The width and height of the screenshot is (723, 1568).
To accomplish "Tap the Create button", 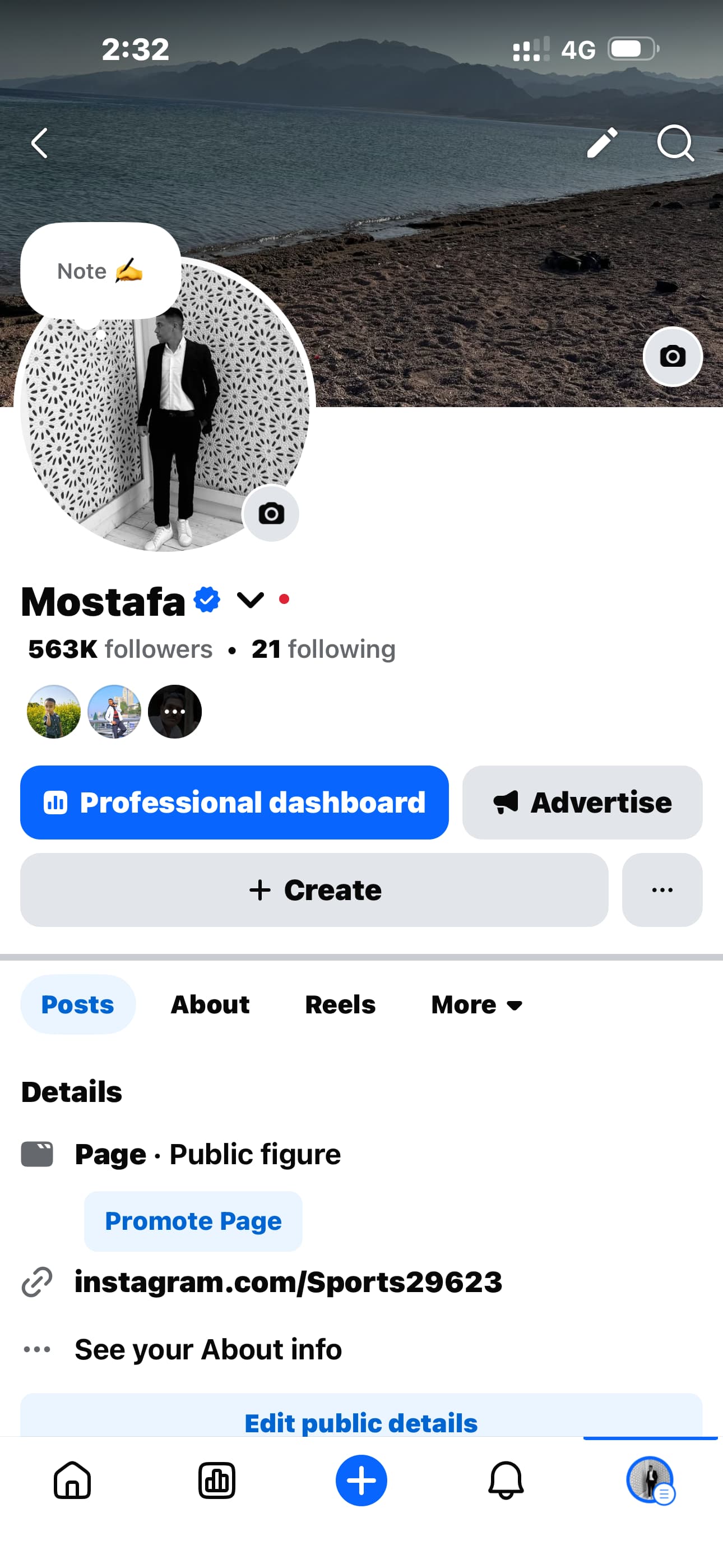I will coord(314,890).
